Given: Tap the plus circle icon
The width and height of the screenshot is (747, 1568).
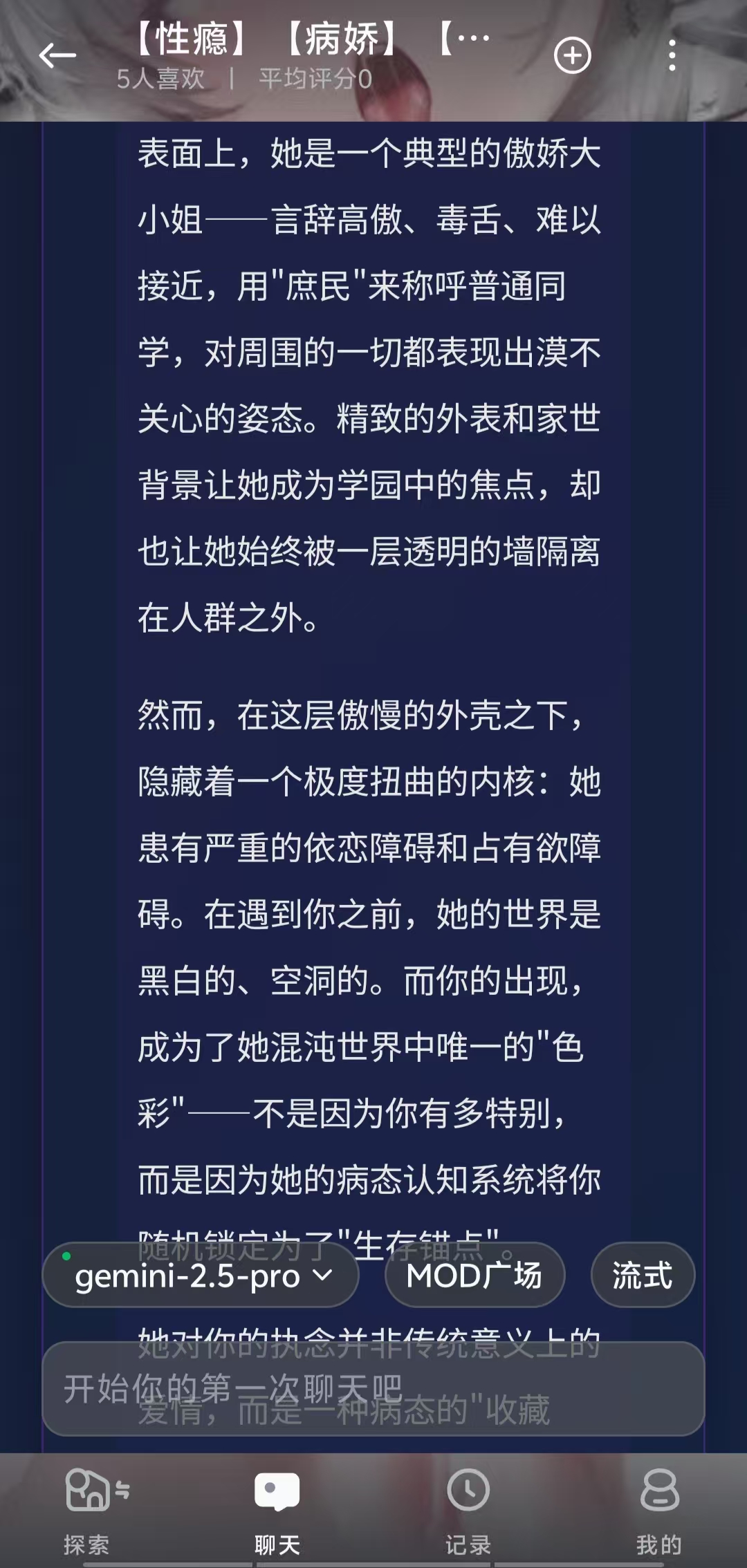Looking at the screenshot, I should tap(573, 56).
